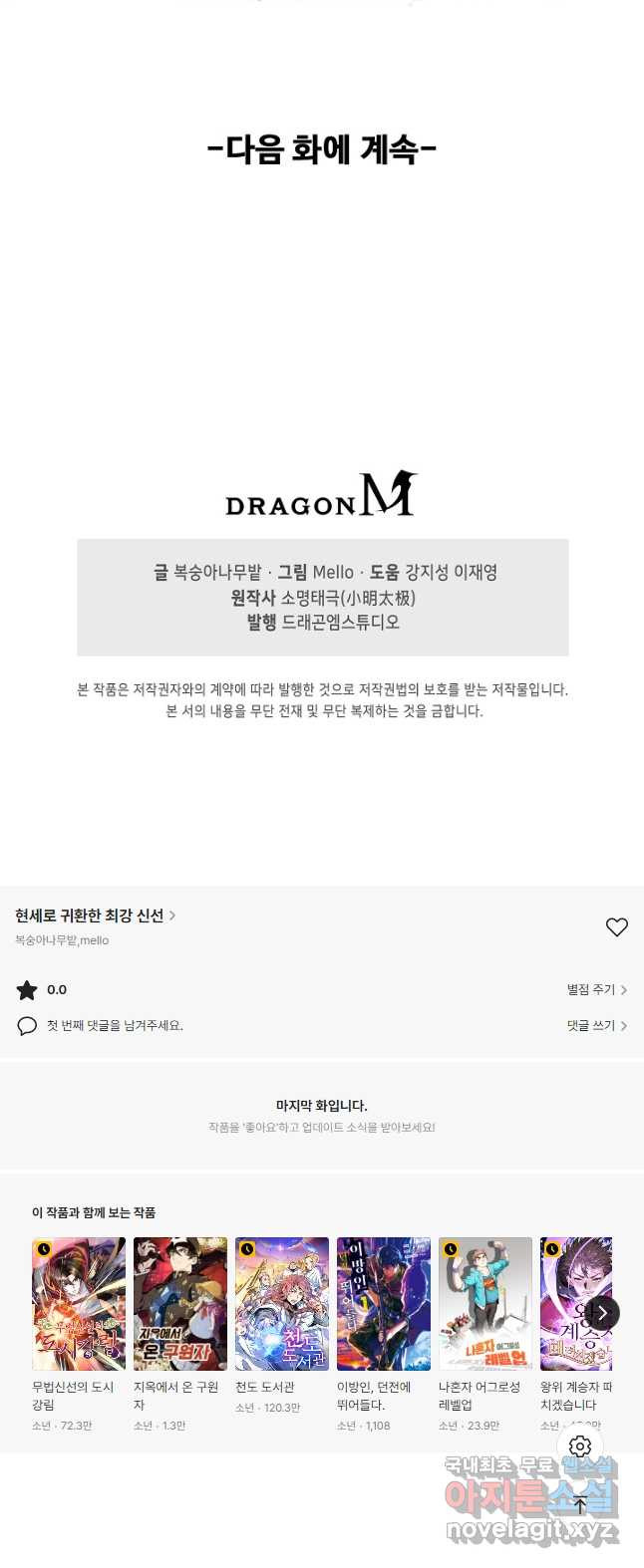This screenshot has height=1568, width=644.
Task: Show more recommended titles with the next arrow
Action: coord(602,1313)
